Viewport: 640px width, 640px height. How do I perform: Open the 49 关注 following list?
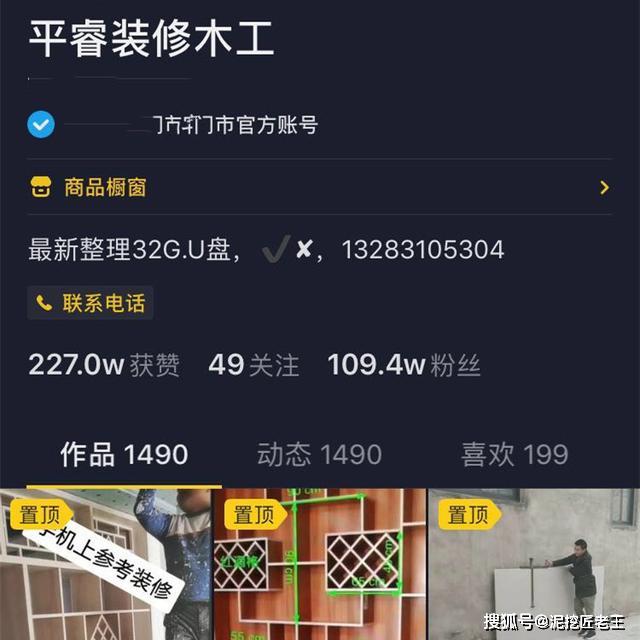[x=253, y=365]
